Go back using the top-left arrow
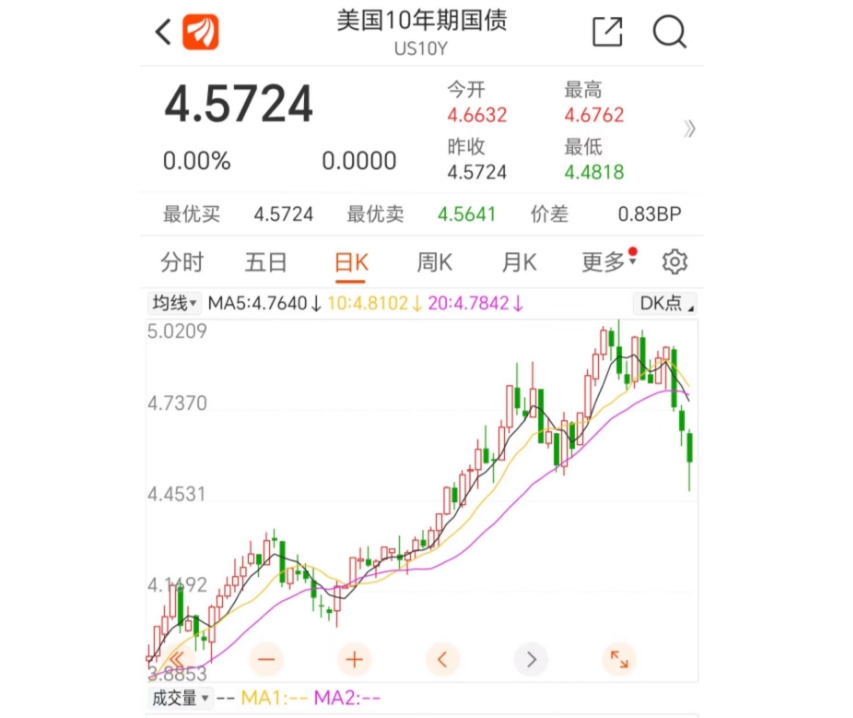The image size is (853, 718). coord(163,32)
